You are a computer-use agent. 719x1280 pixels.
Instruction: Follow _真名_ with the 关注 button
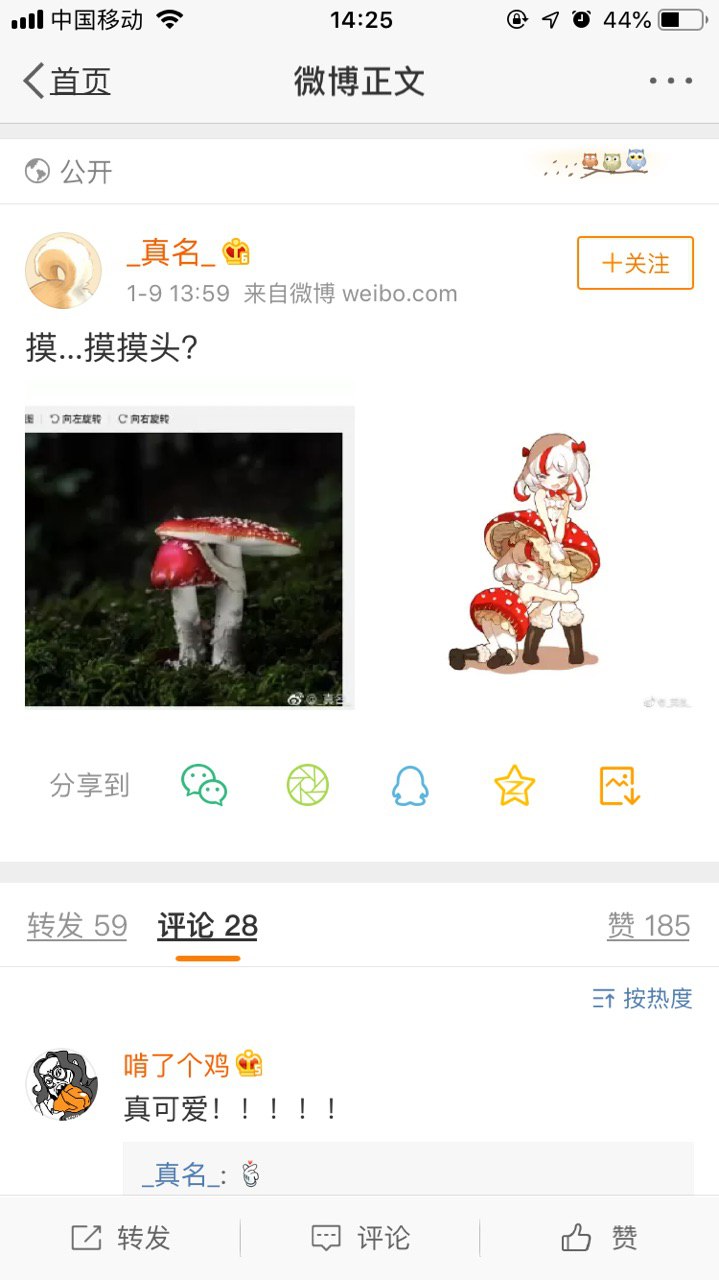[x=635, y=263]
